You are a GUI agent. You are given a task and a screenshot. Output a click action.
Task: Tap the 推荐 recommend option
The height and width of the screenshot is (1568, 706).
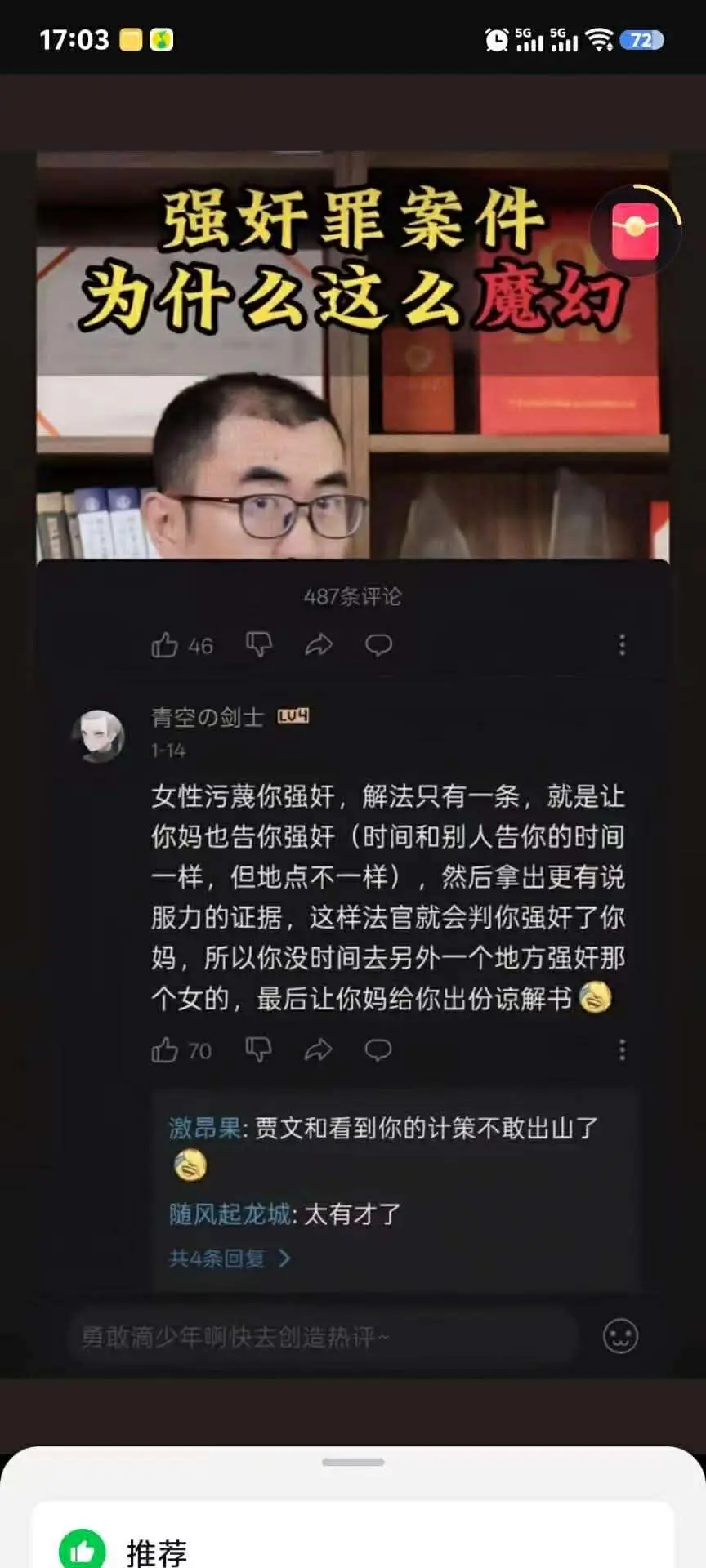(x=155, y=1550)
